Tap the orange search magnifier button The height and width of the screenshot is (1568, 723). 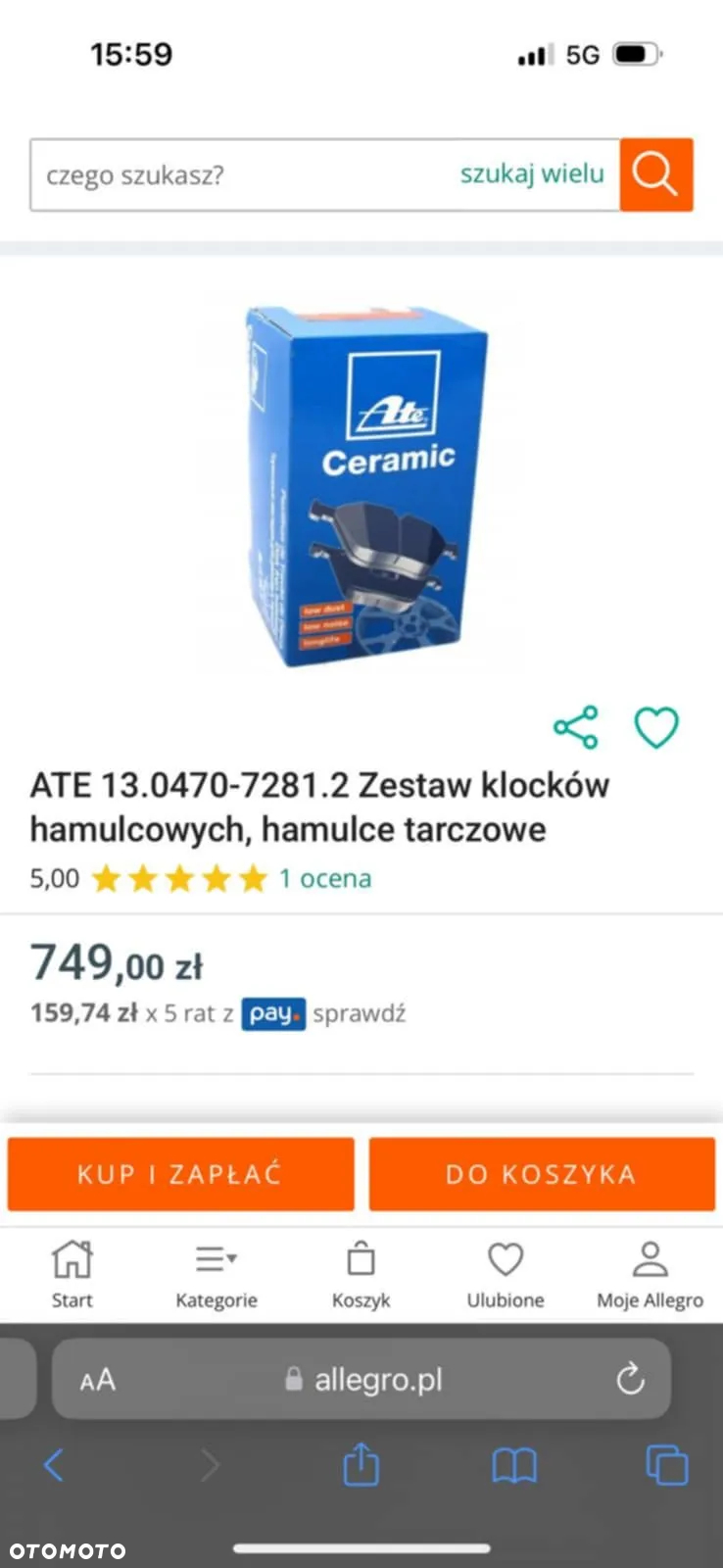click(655, 175)
